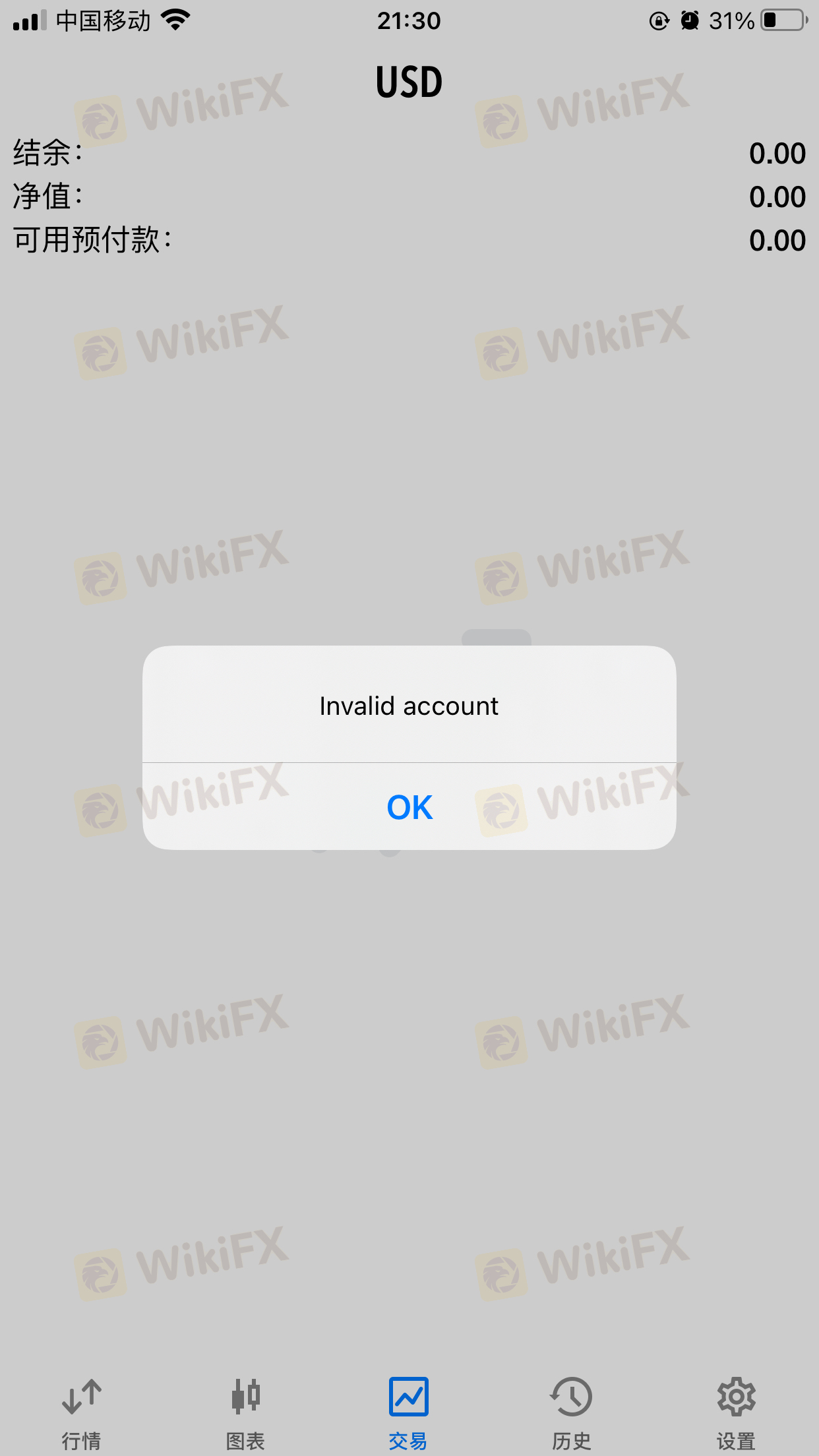
Task: Open the 设置 settings tab
Action: coord(736,1412)
